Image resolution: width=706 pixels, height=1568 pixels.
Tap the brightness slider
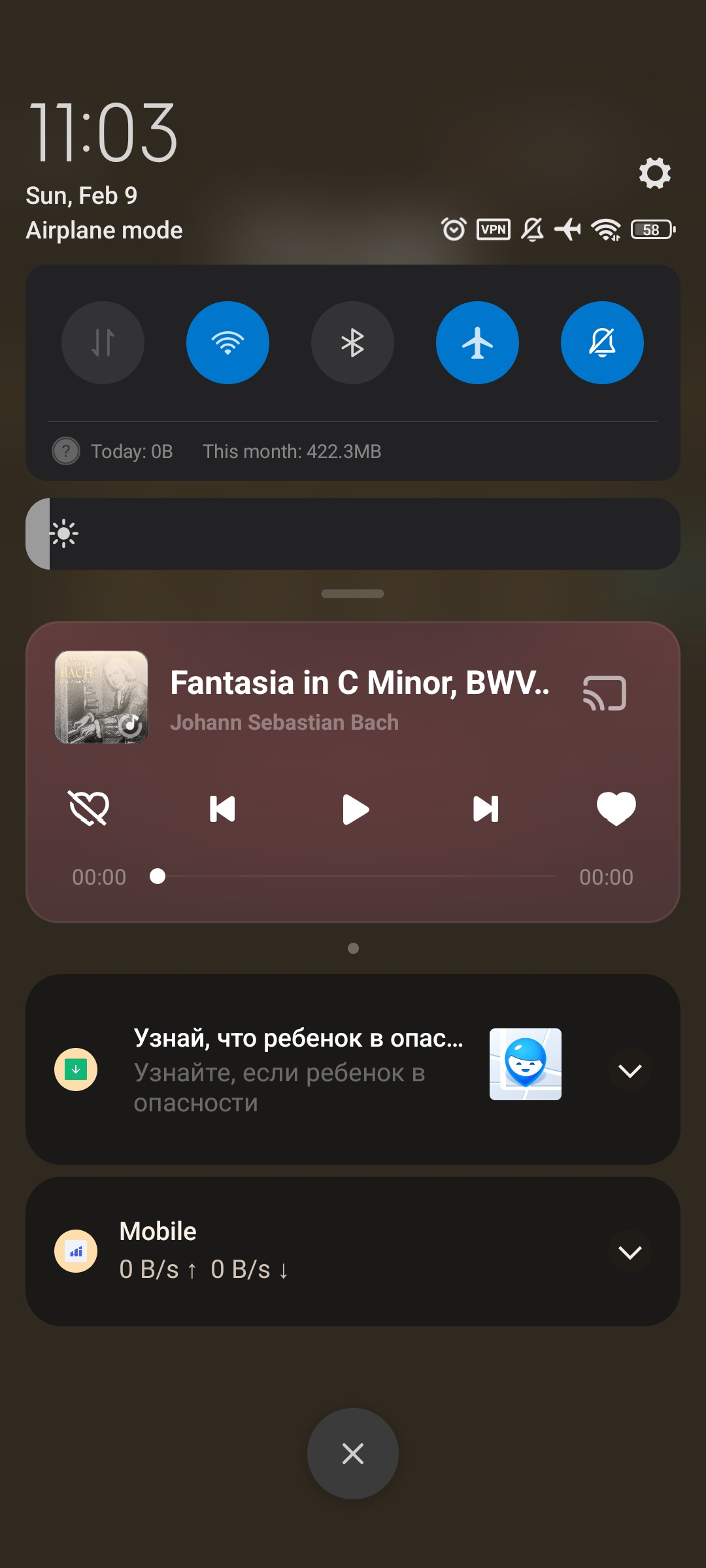point(353,534)
